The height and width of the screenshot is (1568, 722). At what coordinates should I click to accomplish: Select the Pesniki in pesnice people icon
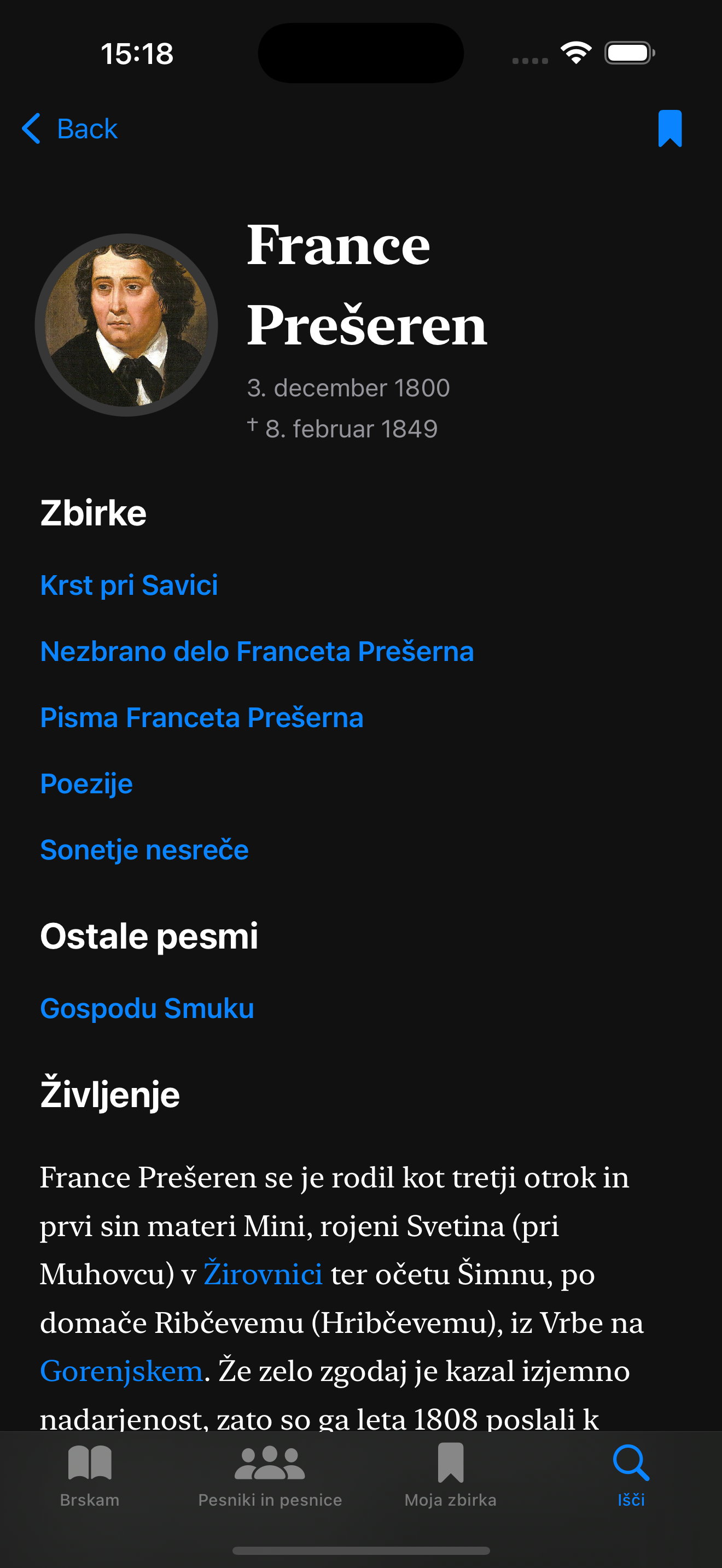[270, 1461]
